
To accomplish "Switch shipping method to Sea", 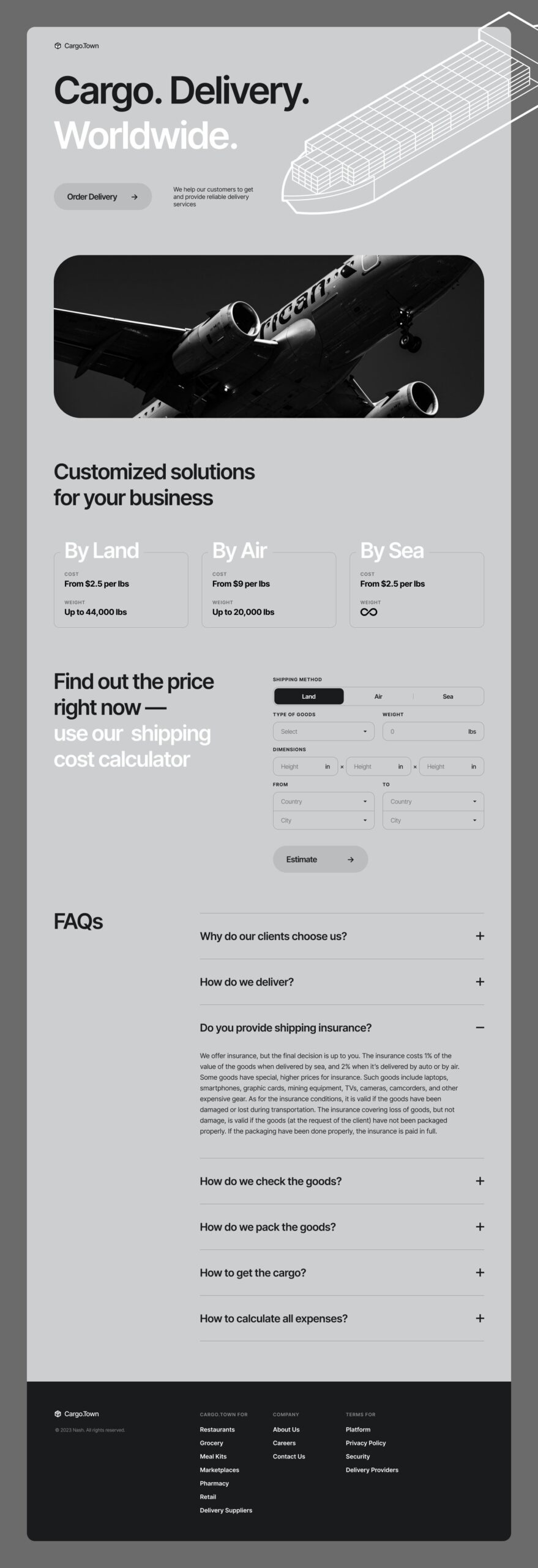I will [x=448, y=696].
